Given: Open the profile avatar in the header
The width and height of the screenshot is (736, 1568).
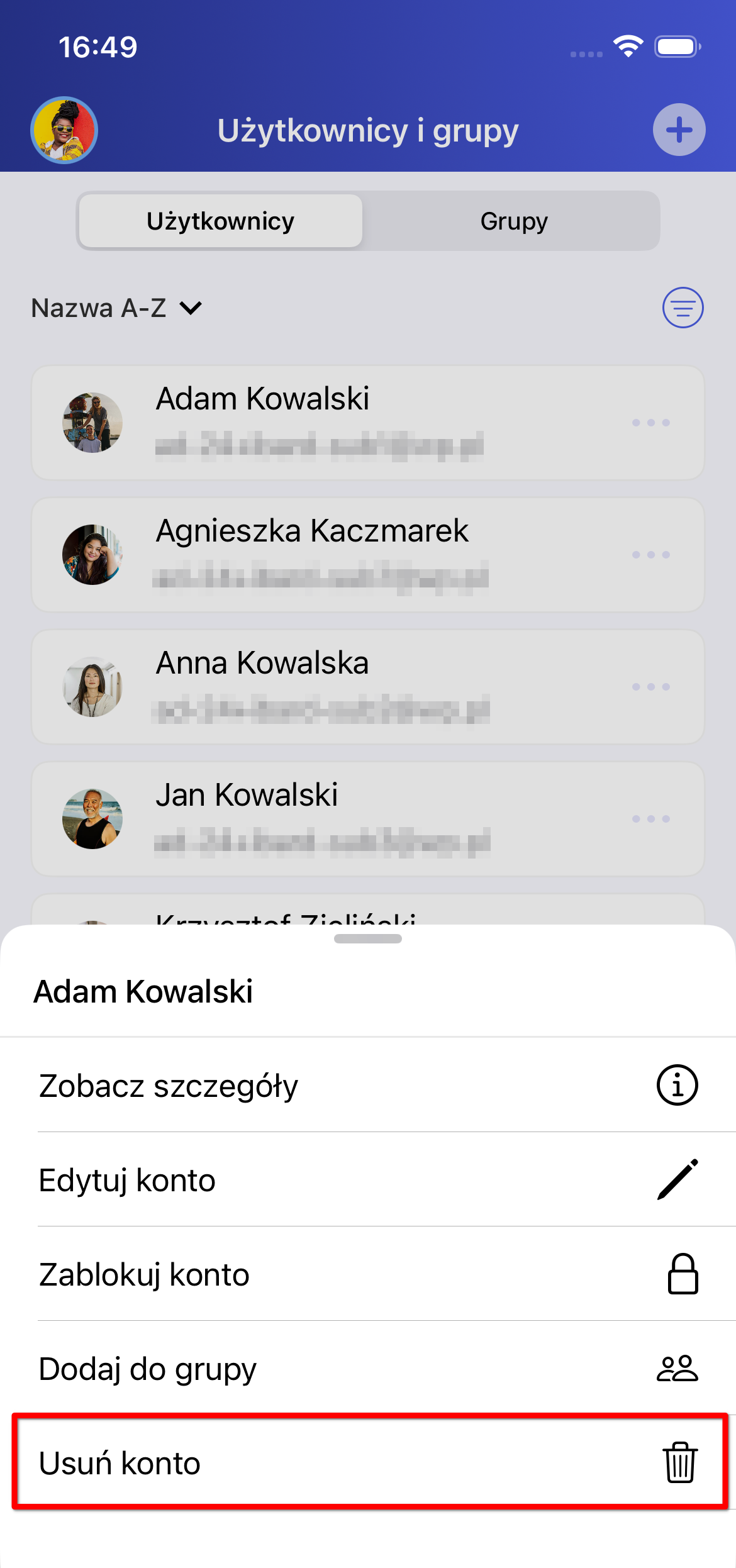Looking at the screenshot, I should (x=64, y=130).
